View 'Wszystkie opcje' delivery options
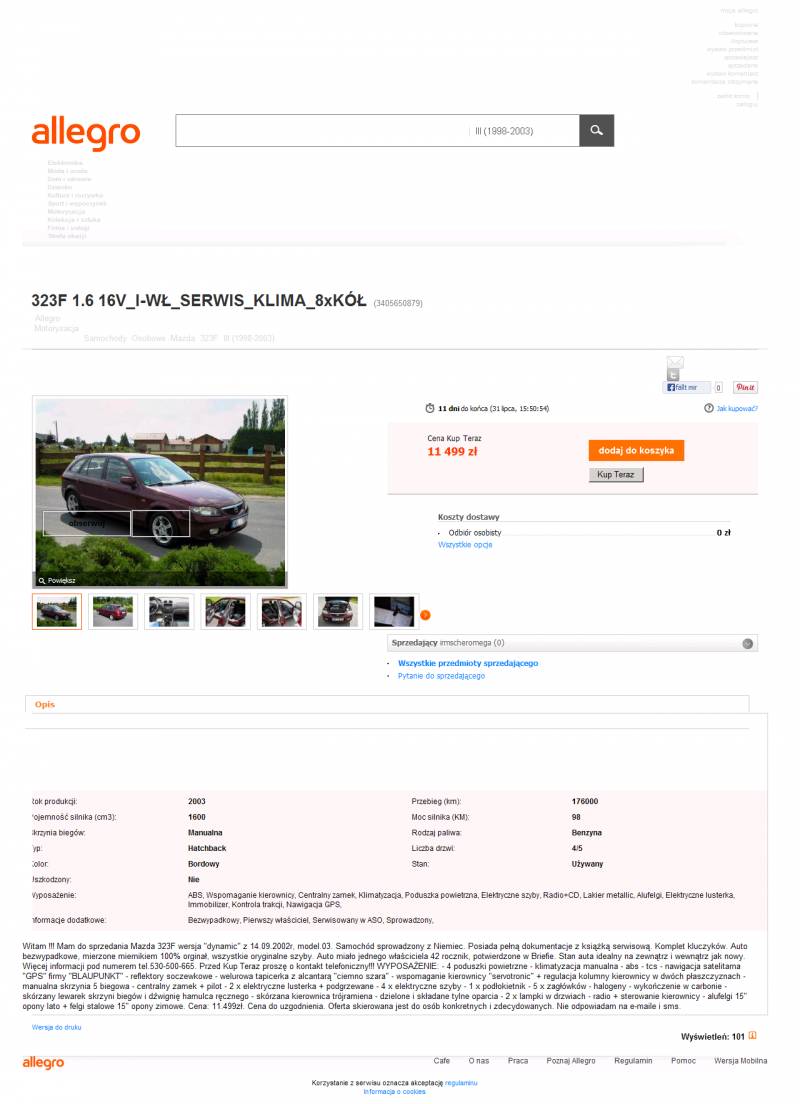 (465, 545)
